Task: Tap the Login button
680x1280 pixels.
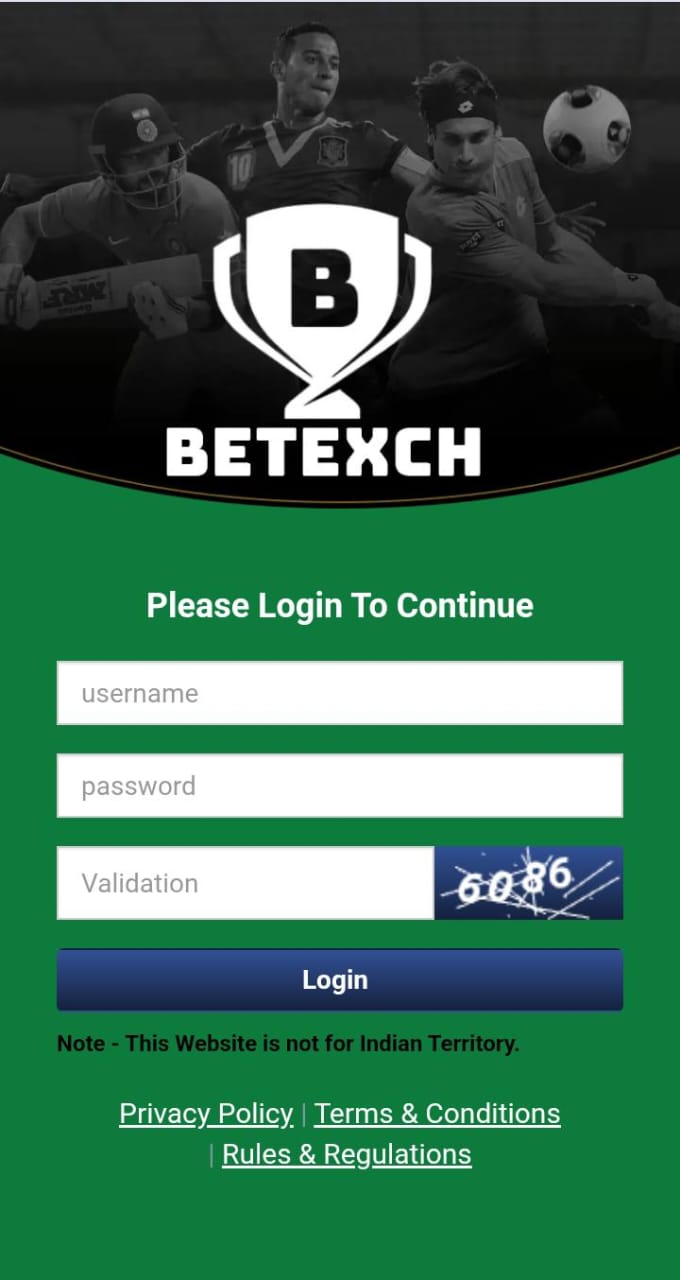Action: pos(340,980)
